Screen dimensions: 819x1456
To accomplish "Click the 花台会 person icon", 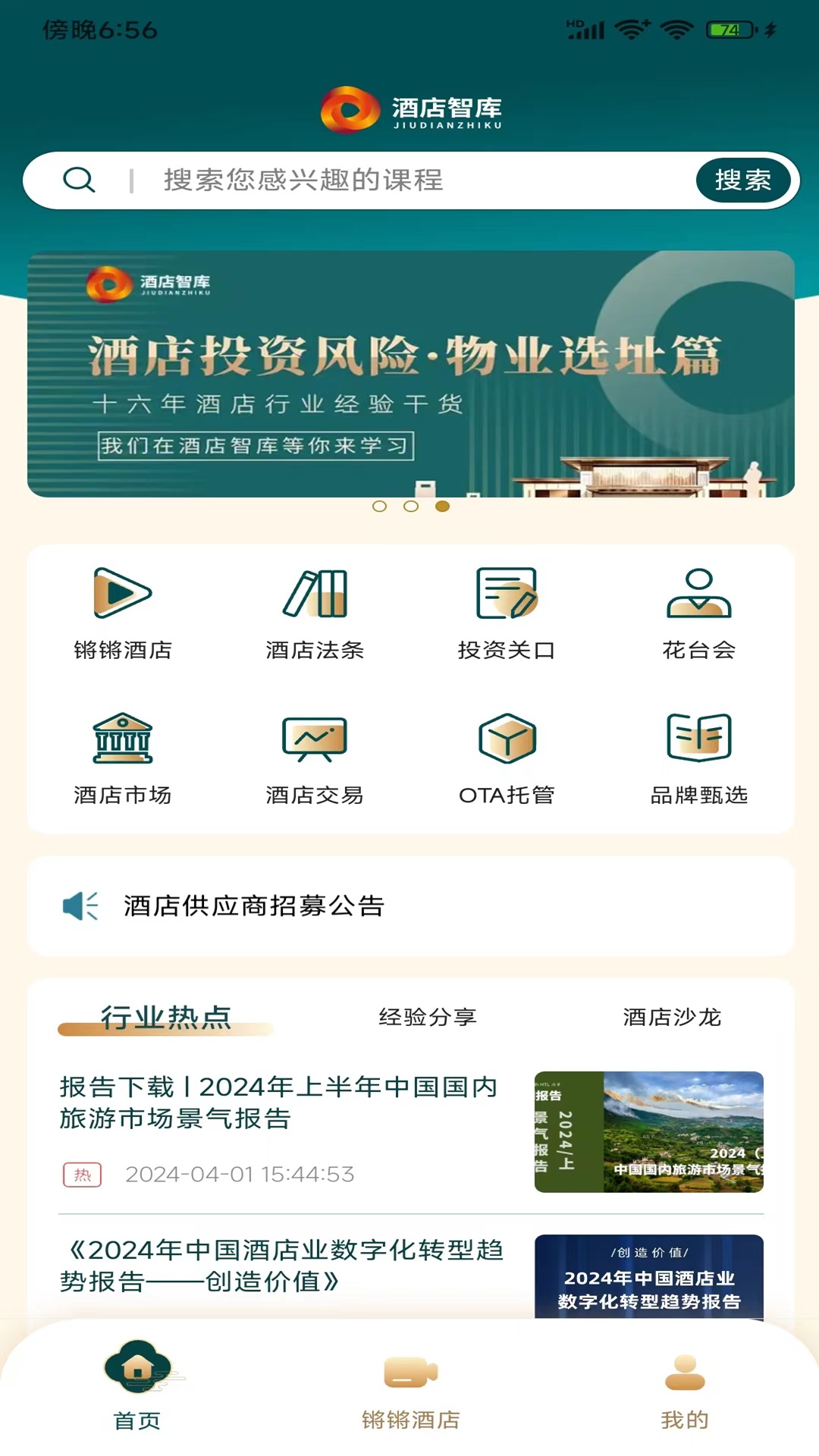I will point(698,595).
